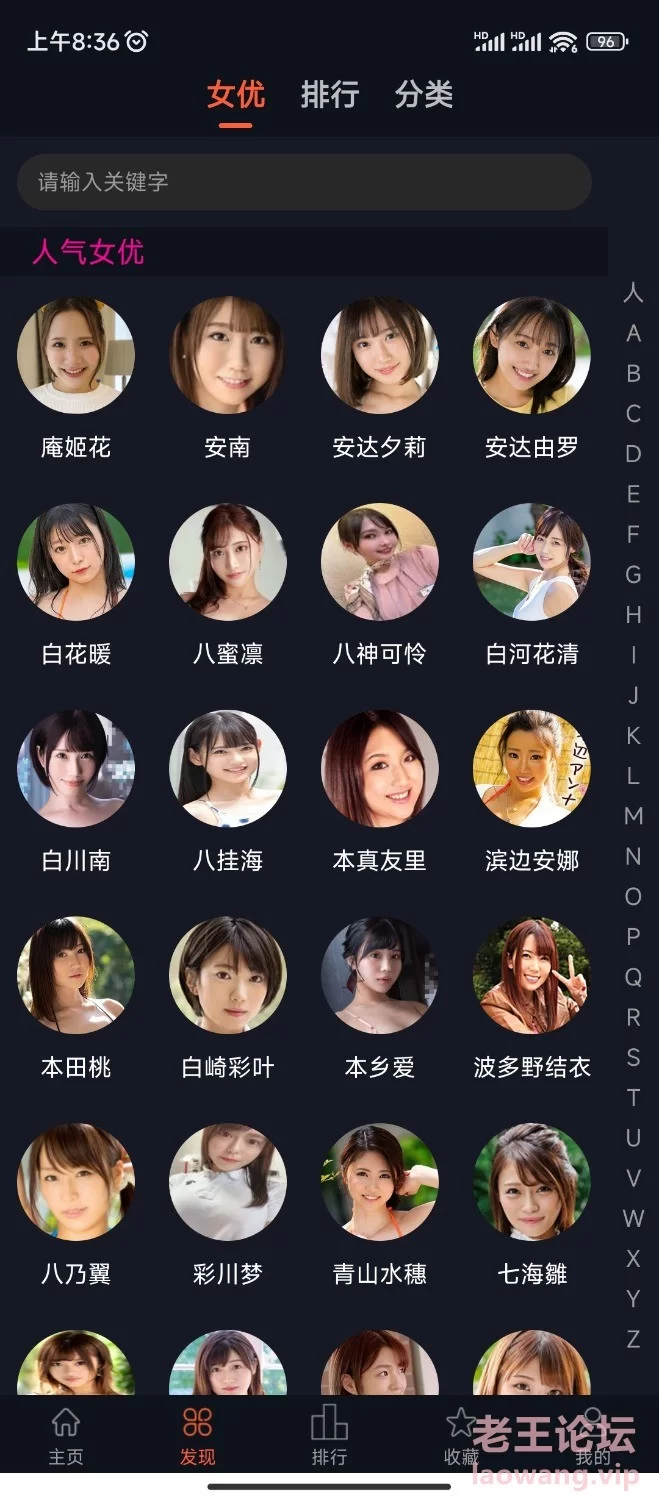The image size is (659, 1500).
Task: Open the 排行 bottom navigation tab
Action: pyautogui.click(x=329, y=1436)
